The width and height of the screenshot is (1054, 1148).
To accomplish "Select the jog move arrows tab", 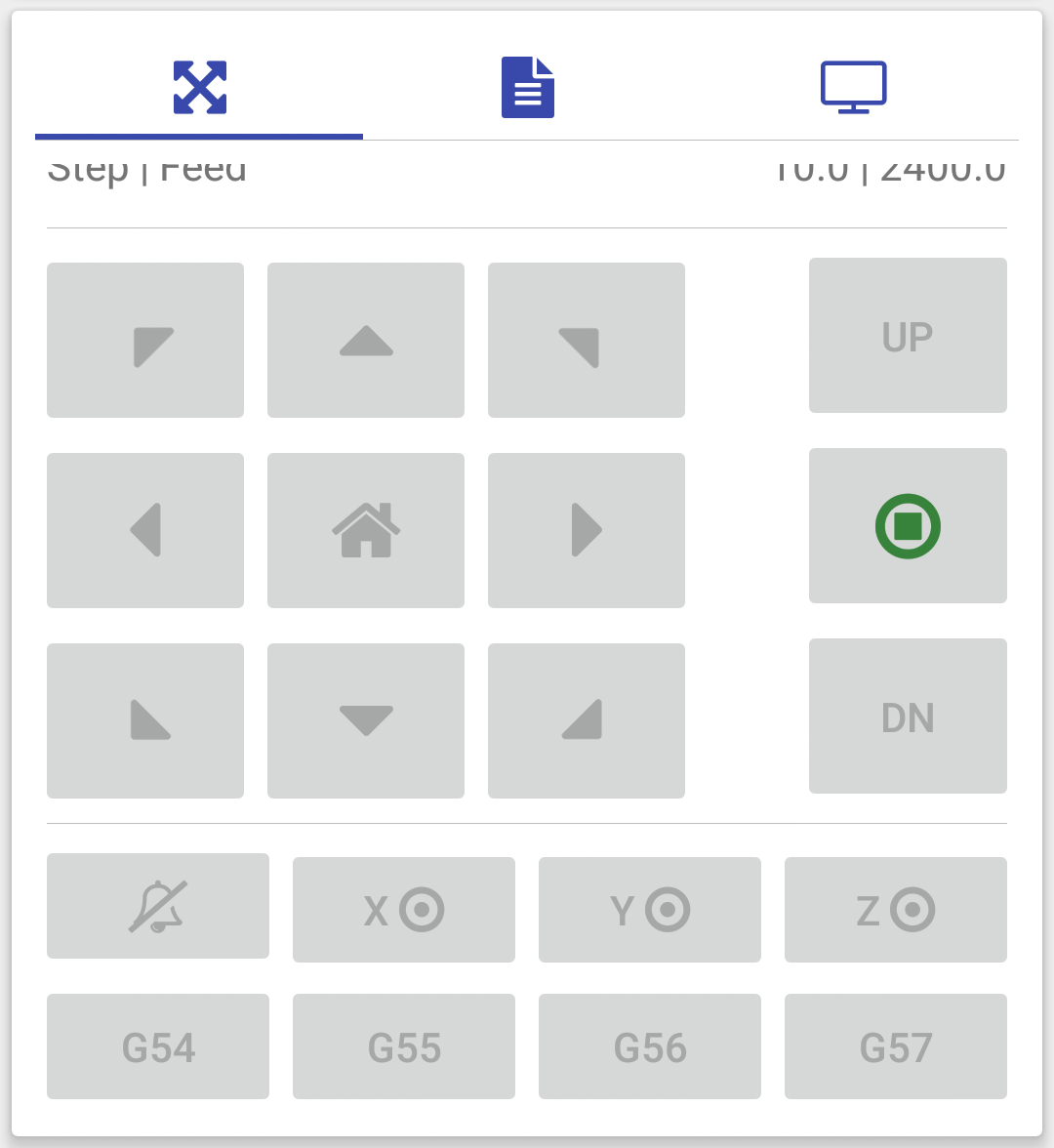I will [x=200, y=88].
